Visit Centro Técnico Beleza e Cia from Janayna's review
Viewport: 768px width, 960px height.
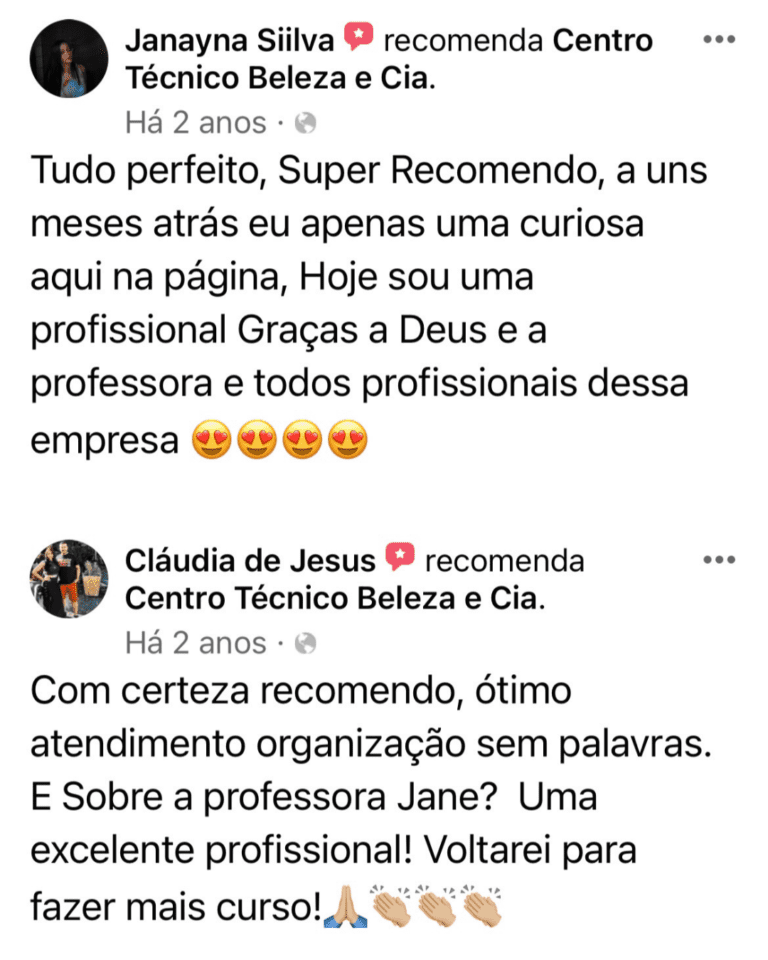[280, 78]
